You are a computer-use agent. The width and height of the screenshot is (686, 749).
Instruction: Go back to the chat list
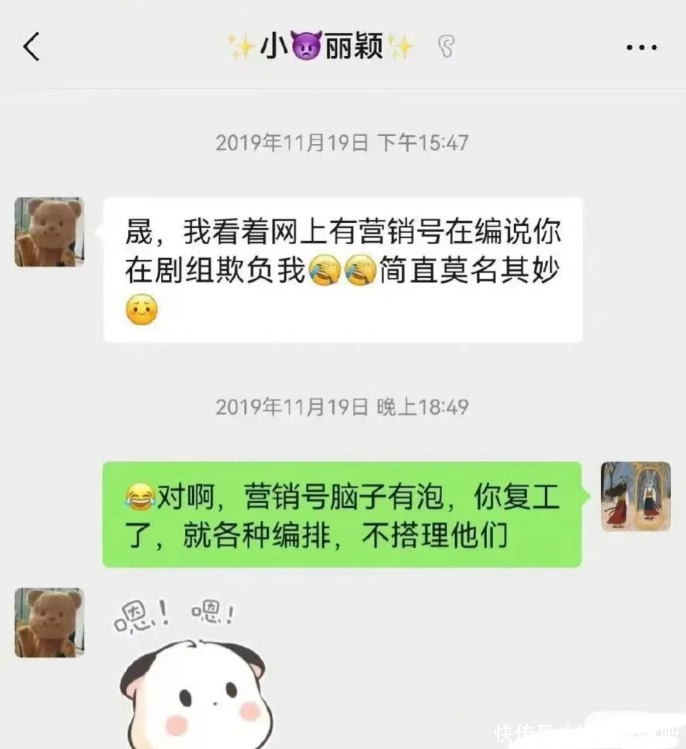[32, 46]
